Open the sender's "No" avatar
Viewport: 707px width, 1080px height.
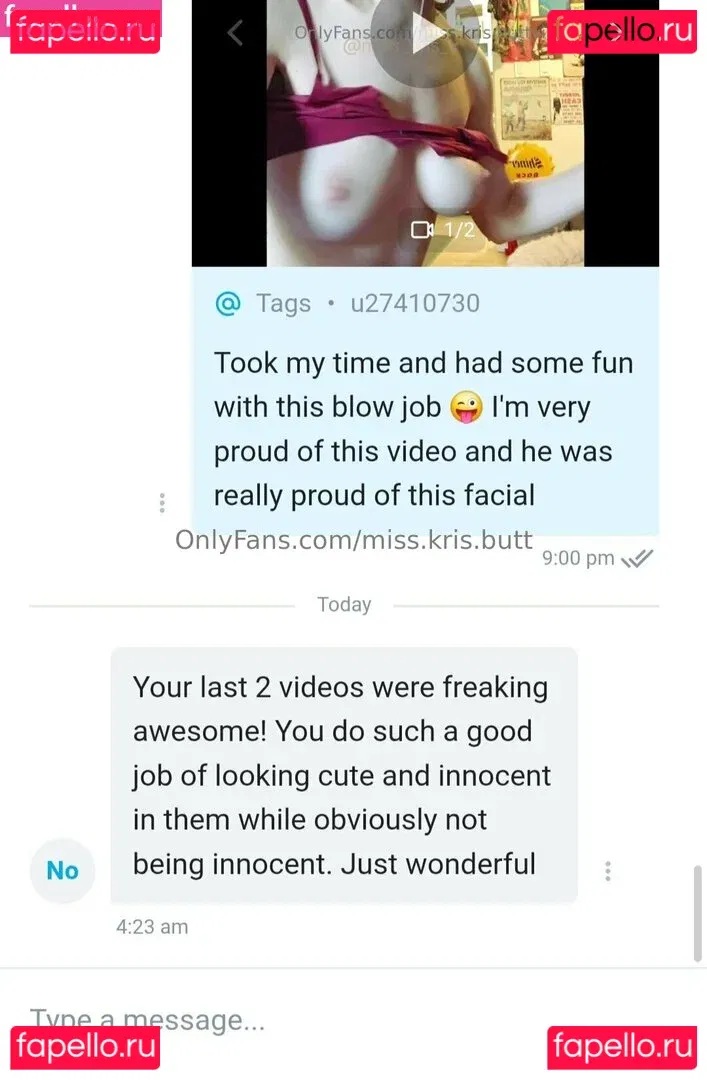(x=62, y=870)
